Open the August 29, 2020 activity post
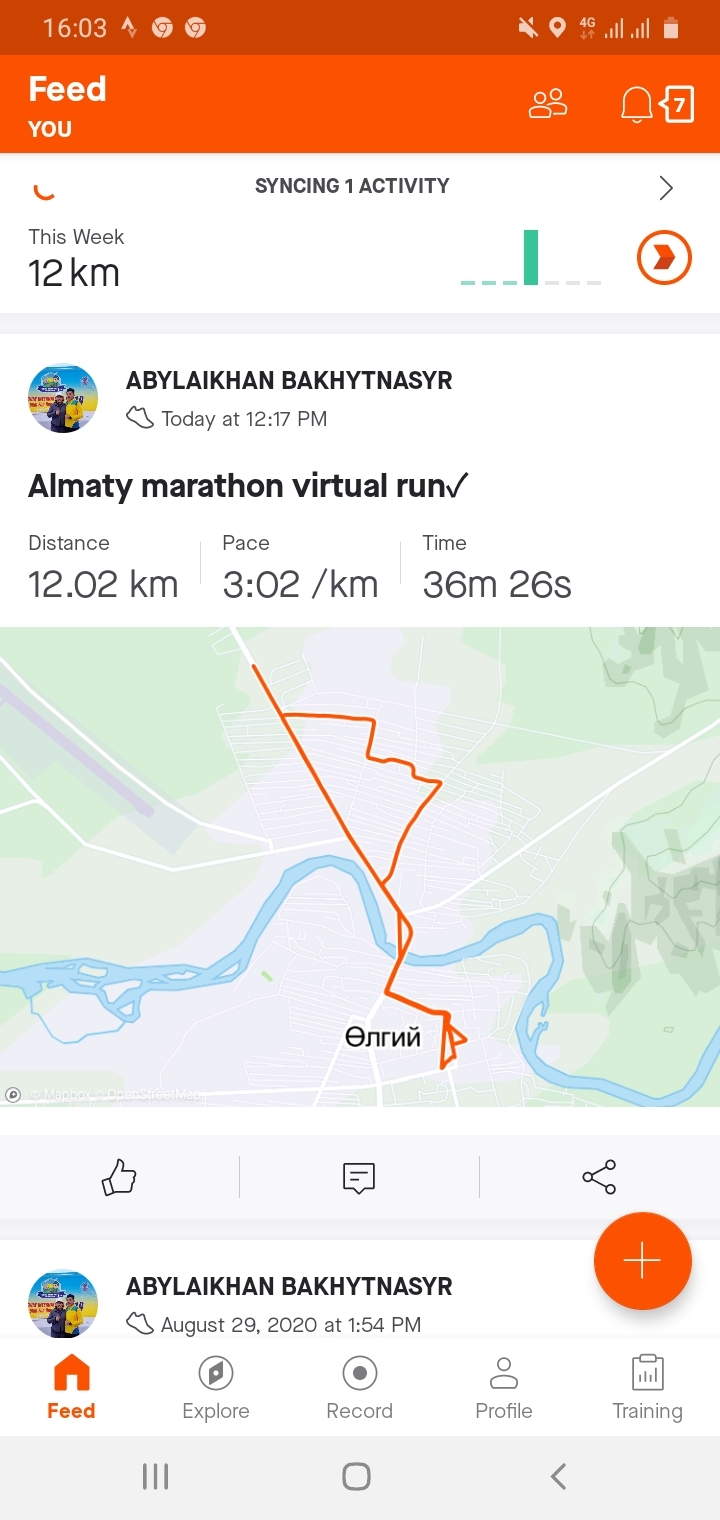 pos(290,1304)
